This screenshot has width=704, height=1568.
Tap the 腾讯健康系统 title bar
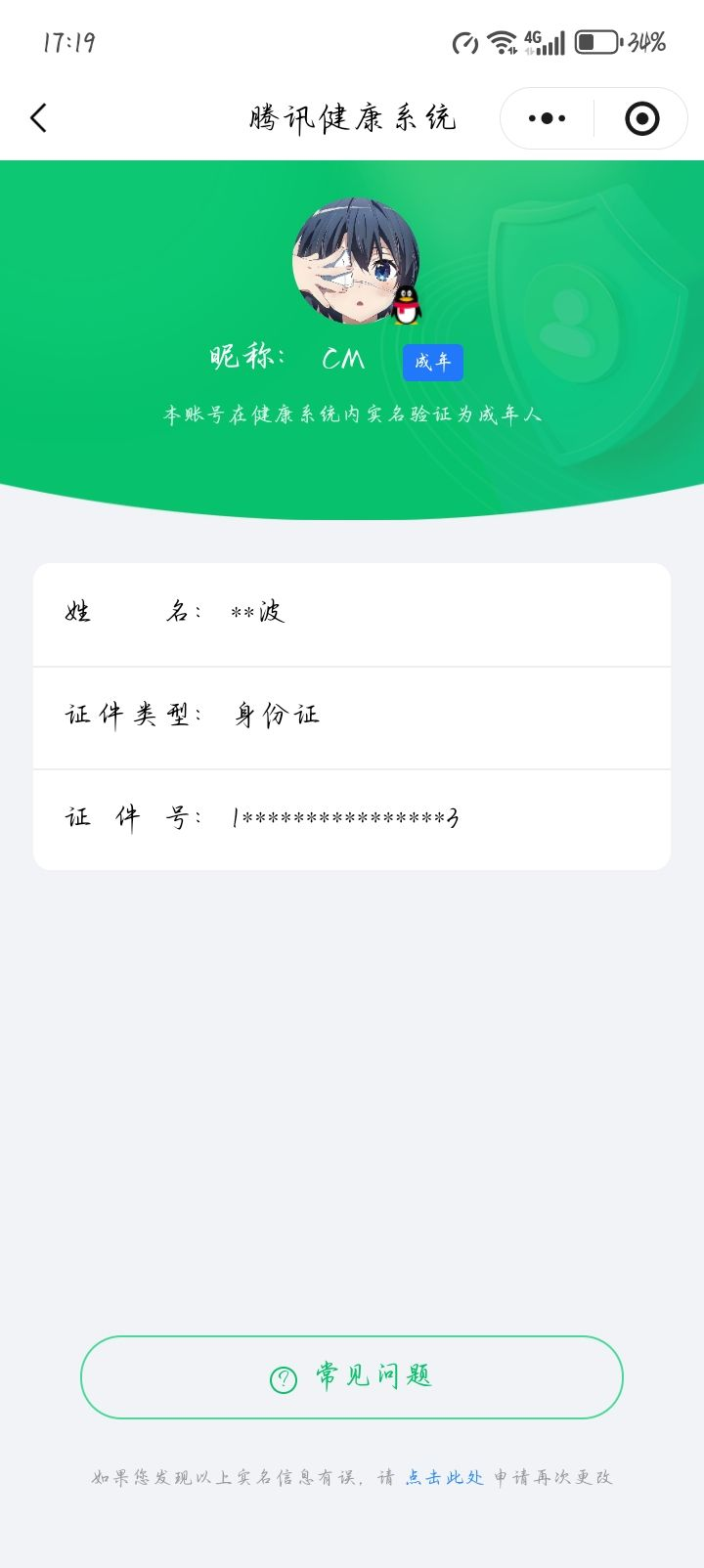352,117
